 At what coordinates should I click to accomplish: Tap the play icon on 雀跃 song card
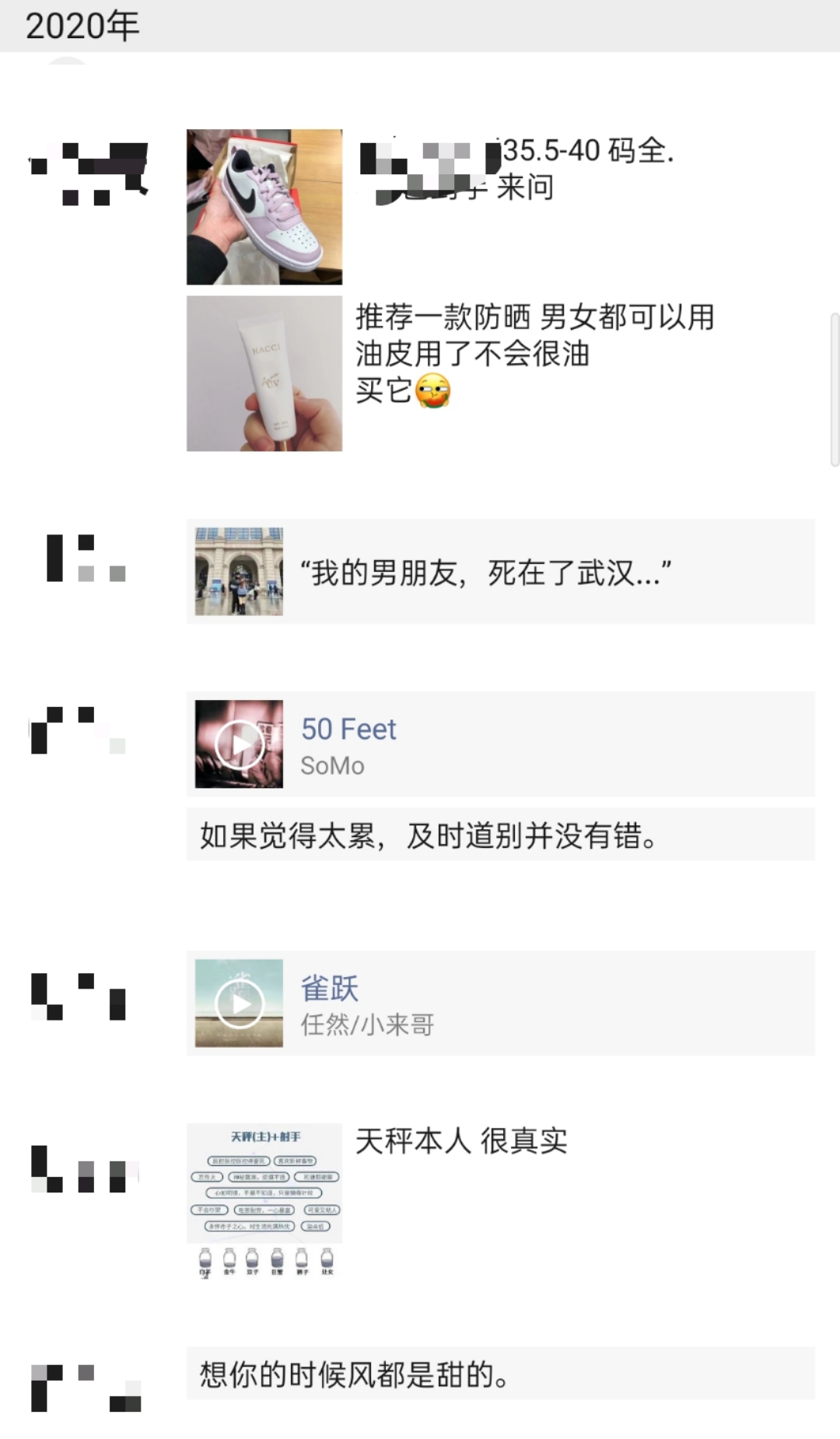[x=238, y=1003]
